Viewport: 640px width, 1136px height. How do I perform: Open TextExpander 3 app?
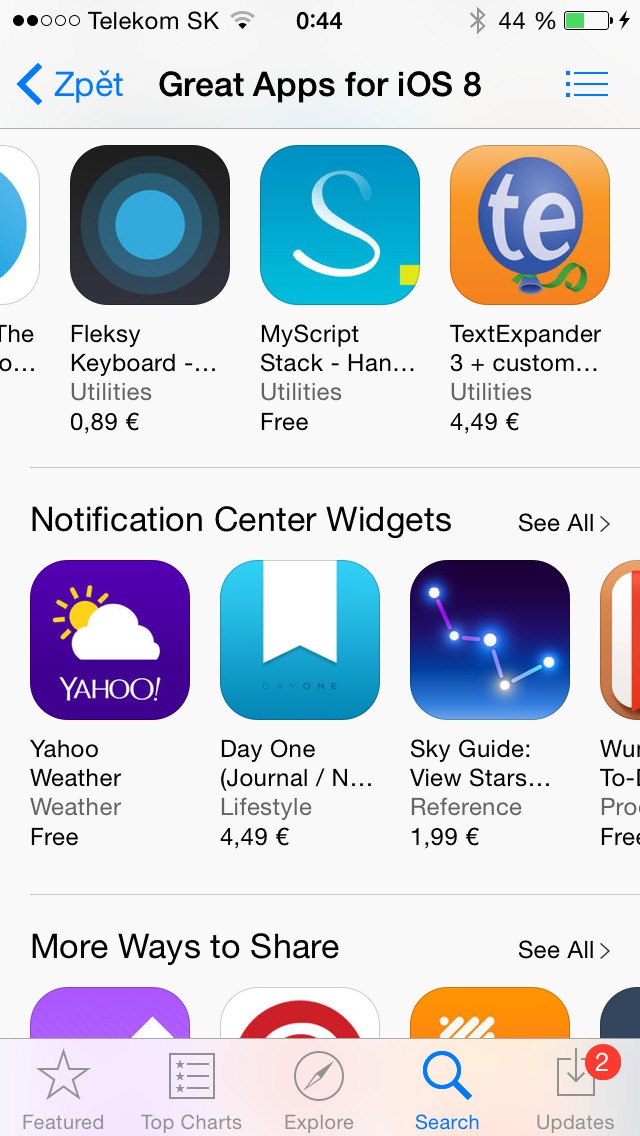[x=530, y=225]
